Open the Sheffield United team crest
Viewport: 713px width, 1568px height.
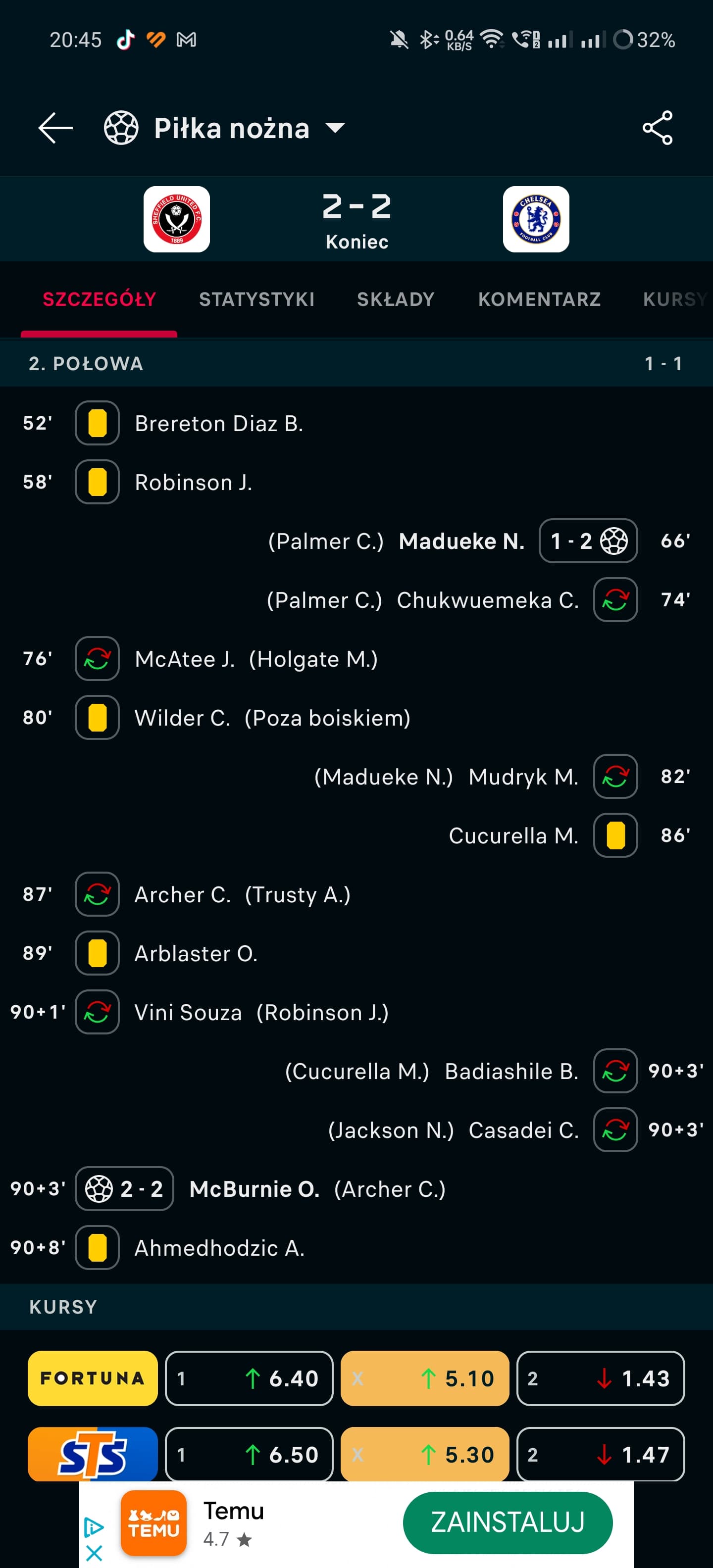coord(177,219)
